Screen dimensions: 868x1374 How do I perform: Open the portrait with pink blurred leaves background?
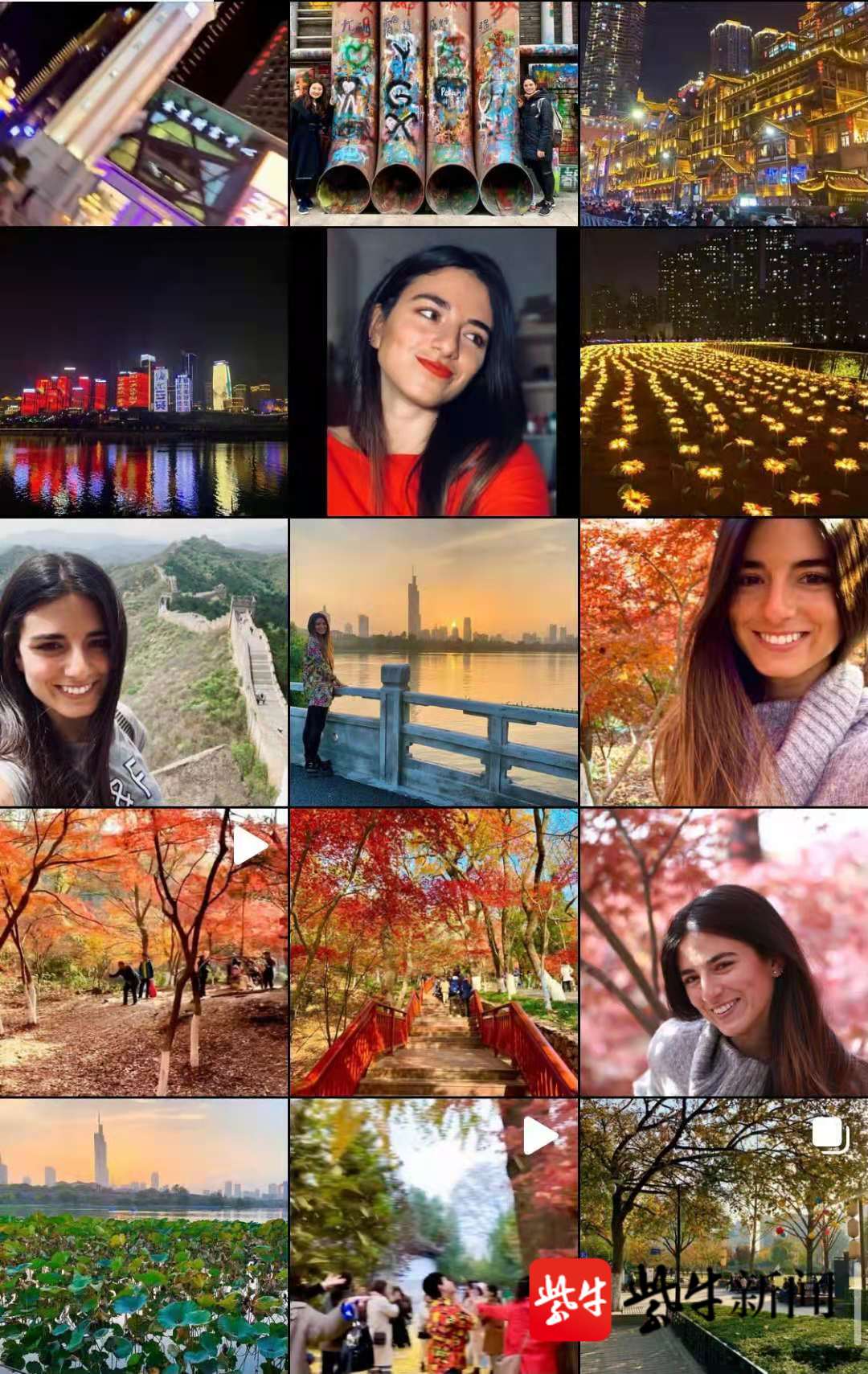click(x=723, y=952)
